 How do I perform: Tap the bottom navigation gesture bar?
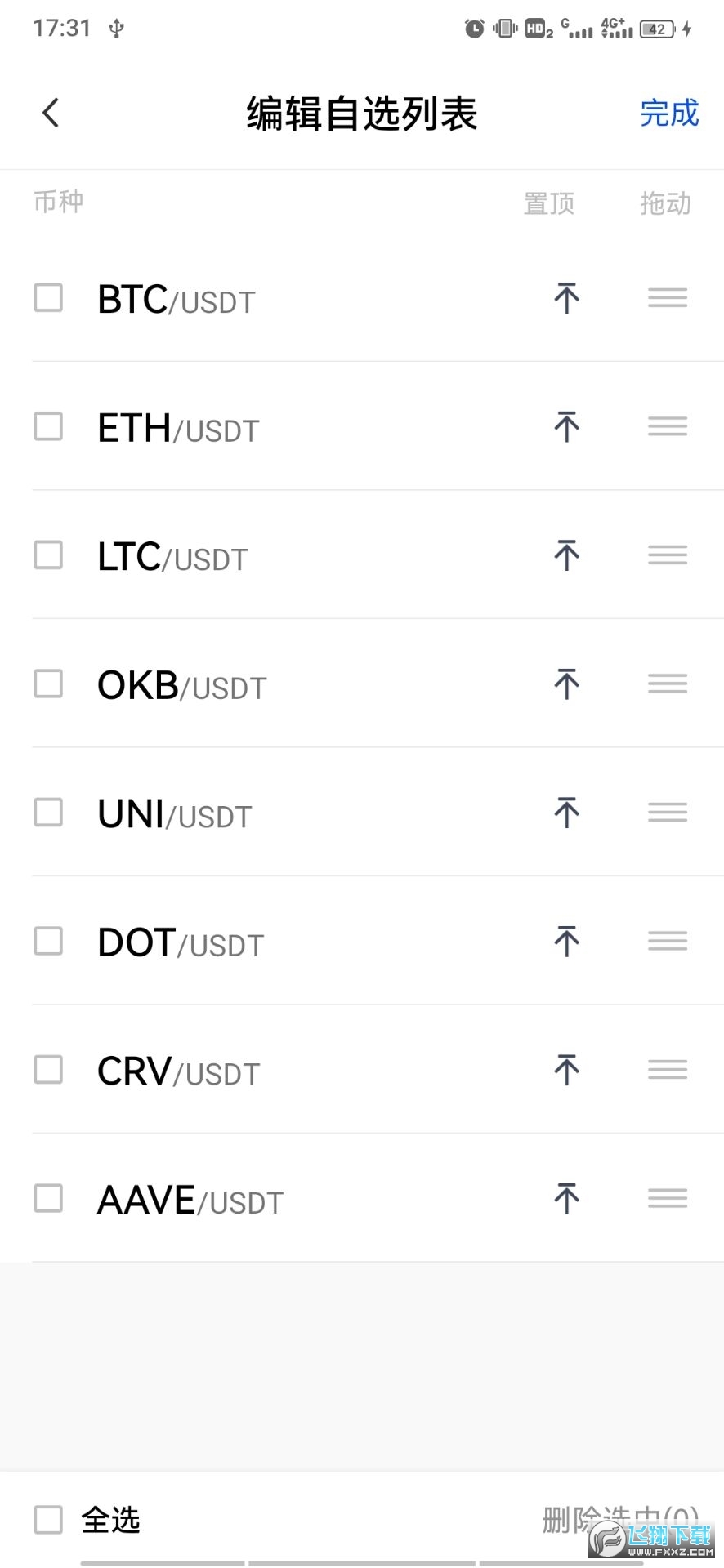[362, 1561]
